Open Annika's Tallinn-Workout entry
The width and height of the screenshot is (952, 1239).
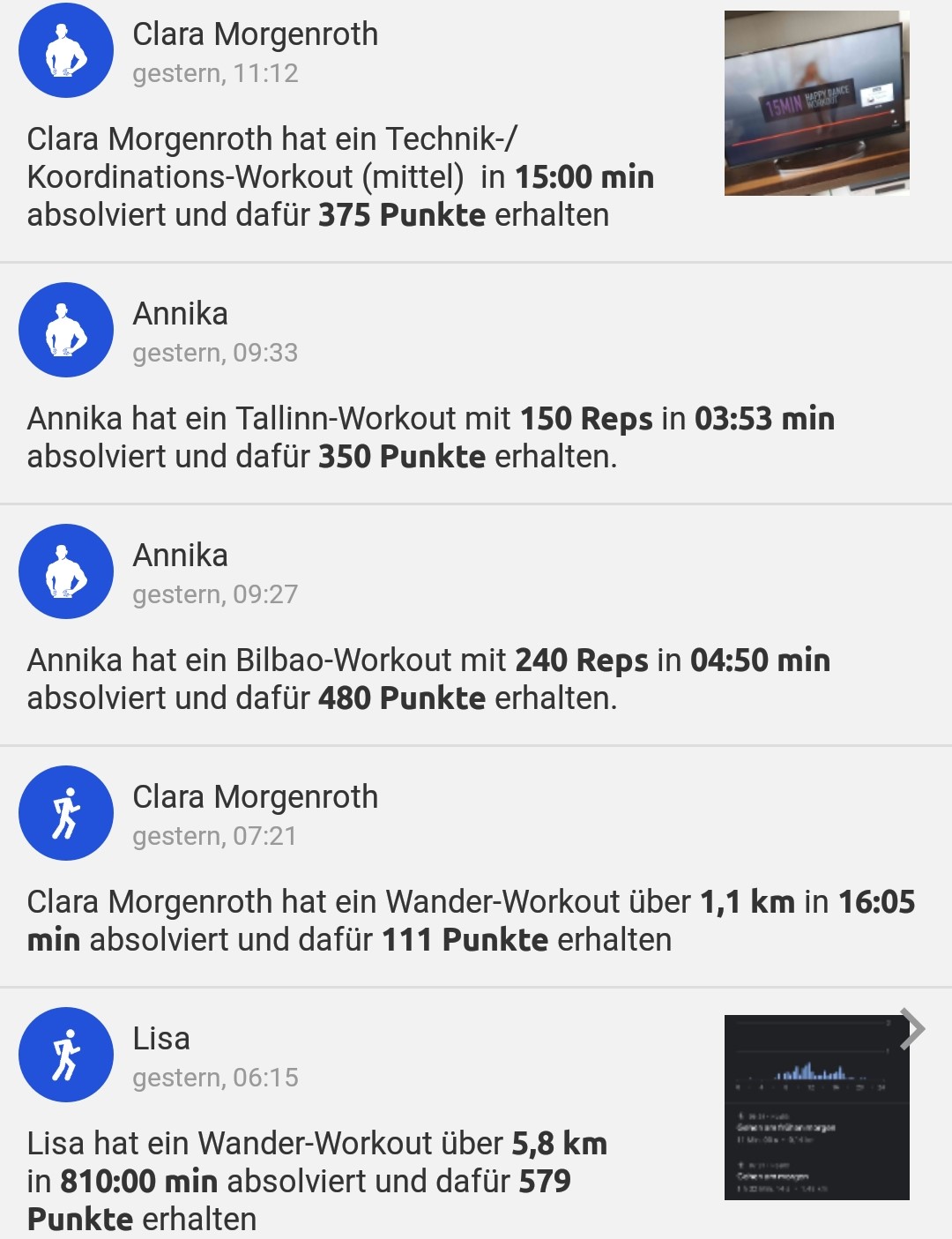430,437
